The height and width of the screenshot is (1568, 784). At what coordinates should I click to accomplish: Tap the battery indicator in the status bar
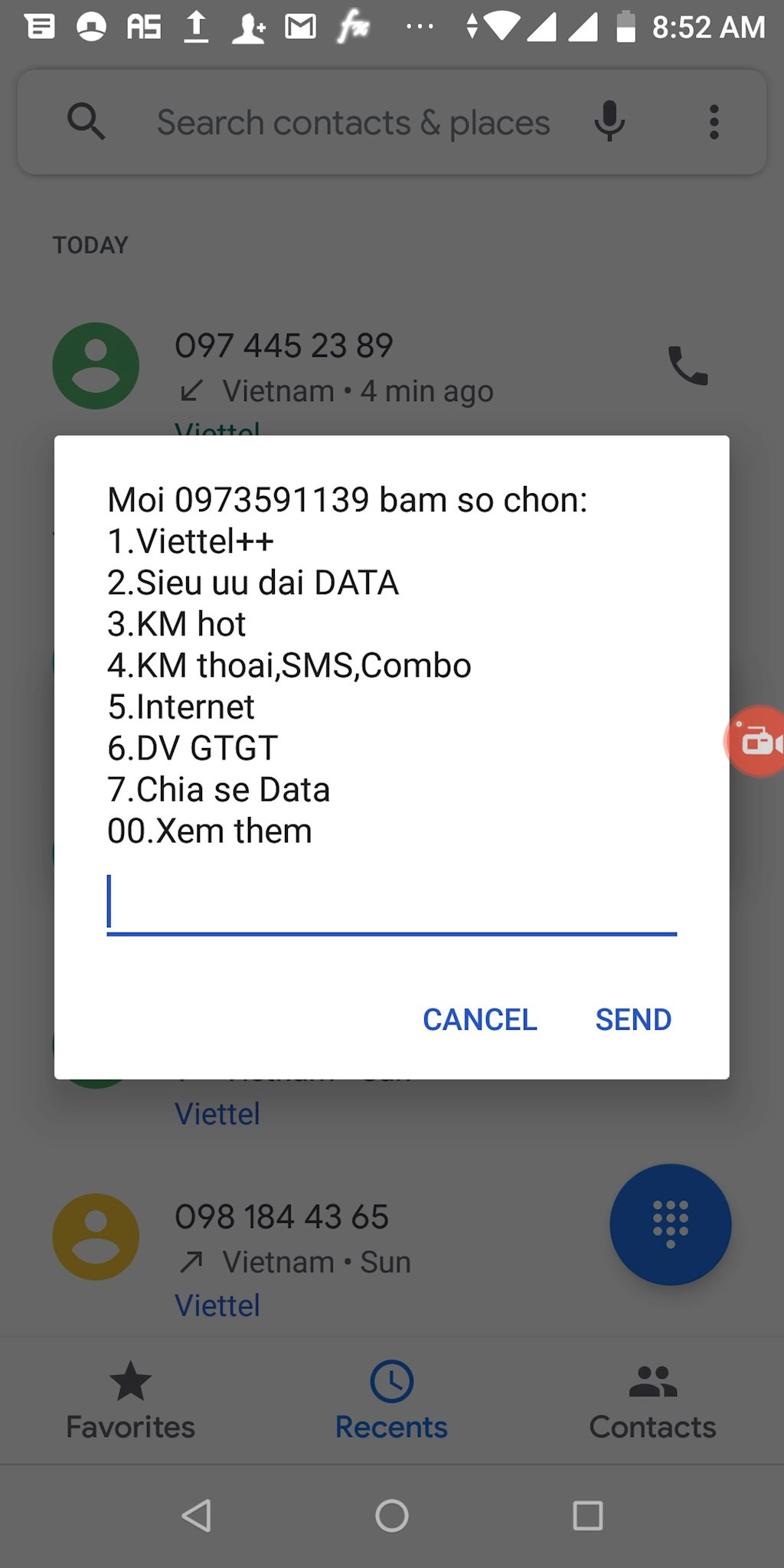tap(626, 28)
